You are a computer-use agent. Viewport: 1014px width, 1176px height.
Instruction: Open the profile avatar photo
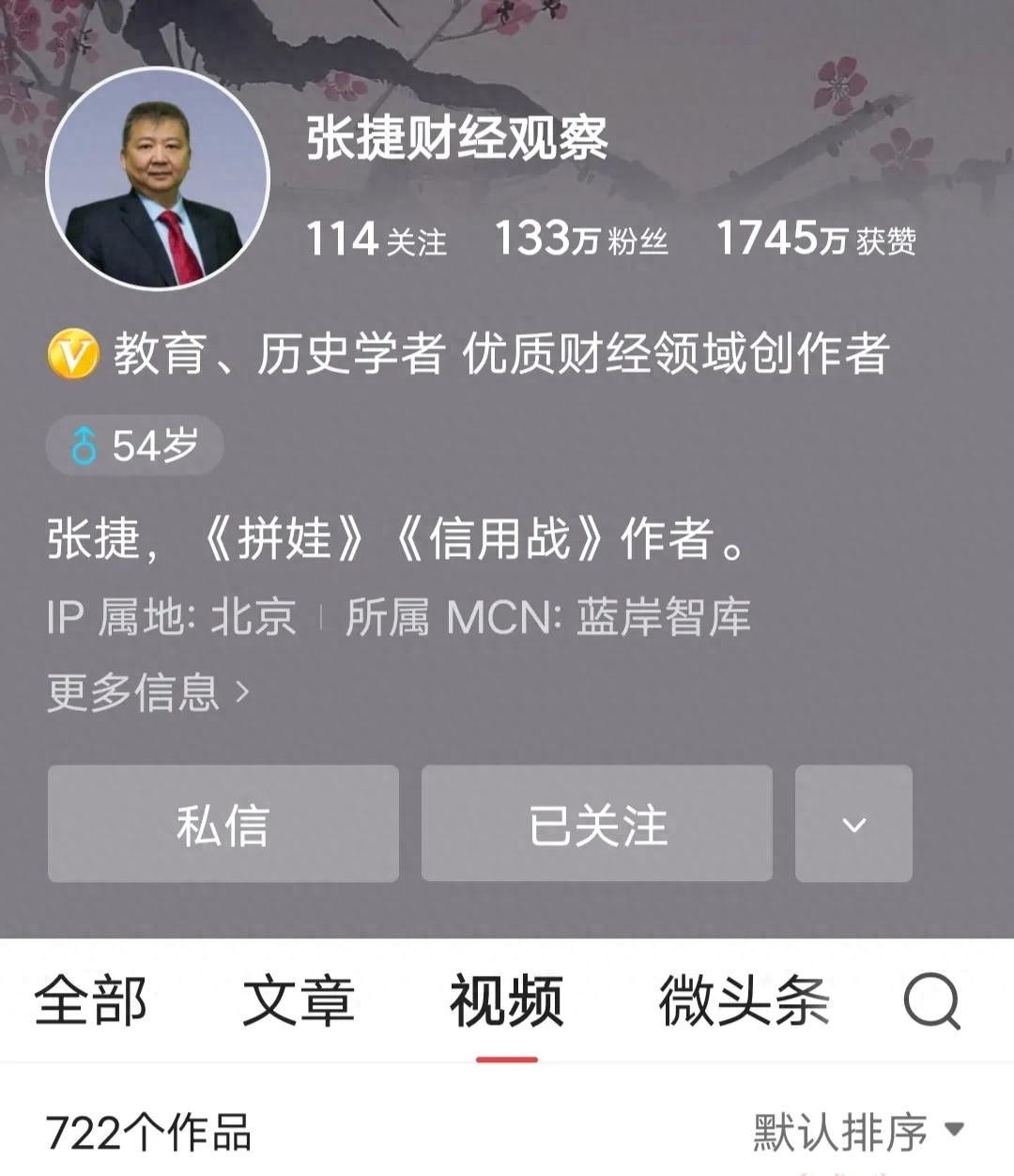coord(158,178)
